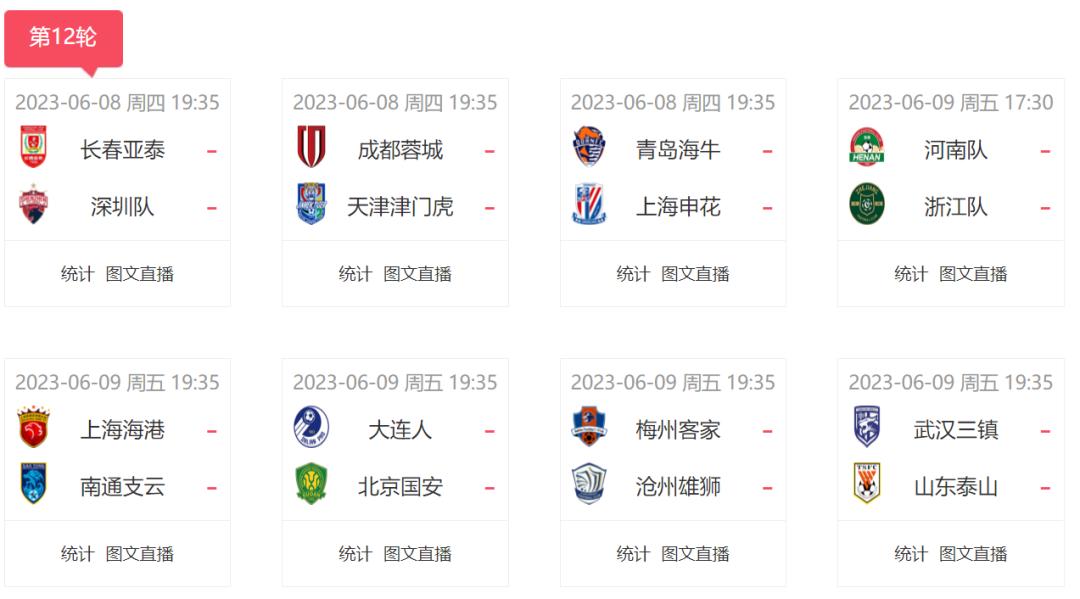View 统计 for 成都蓉城 vs 天津津门虎
The width and height of the screenshot is (1080, 599).
pos(355,274)
